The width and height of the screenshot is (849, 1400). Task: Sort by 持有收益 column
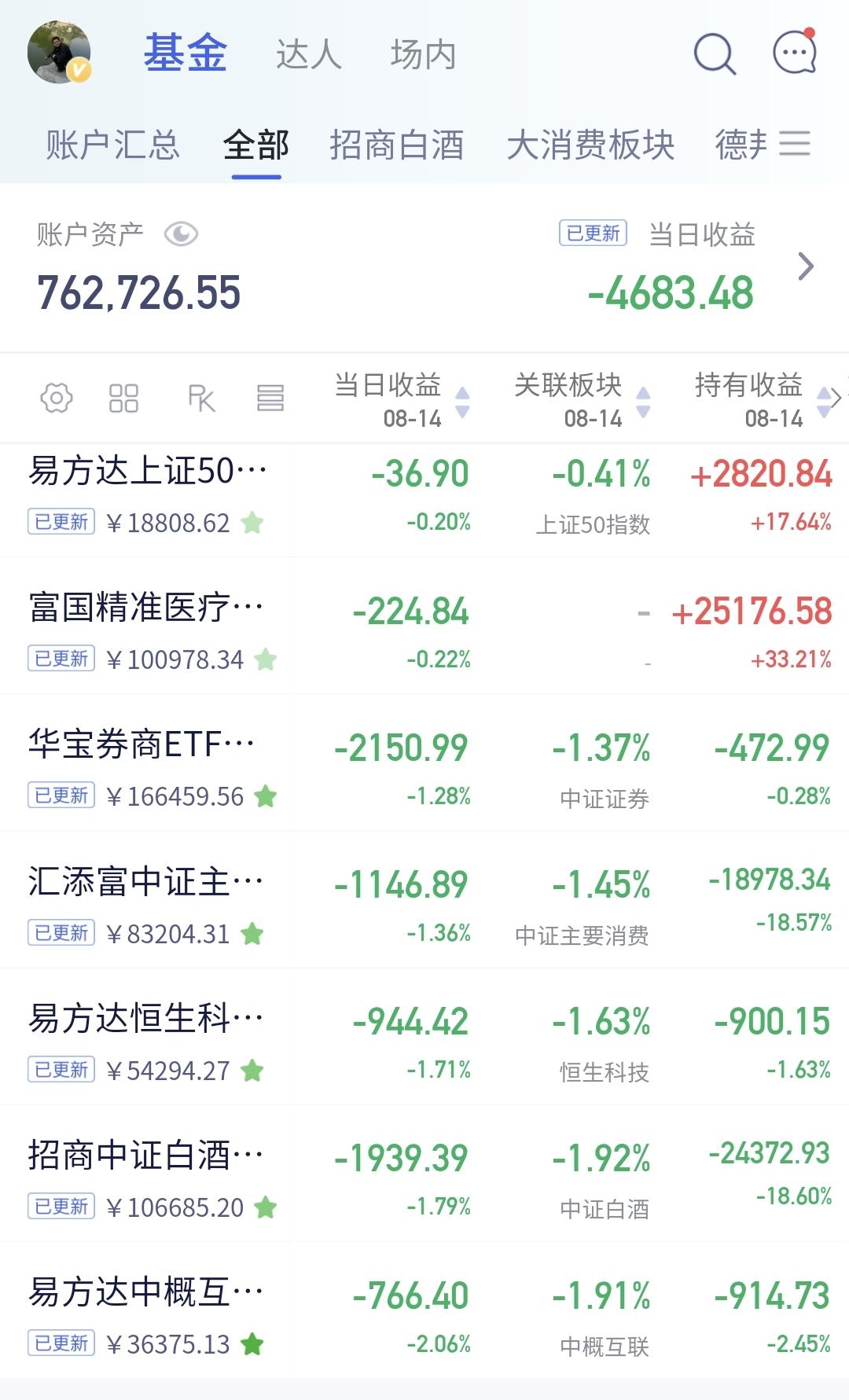763,400
